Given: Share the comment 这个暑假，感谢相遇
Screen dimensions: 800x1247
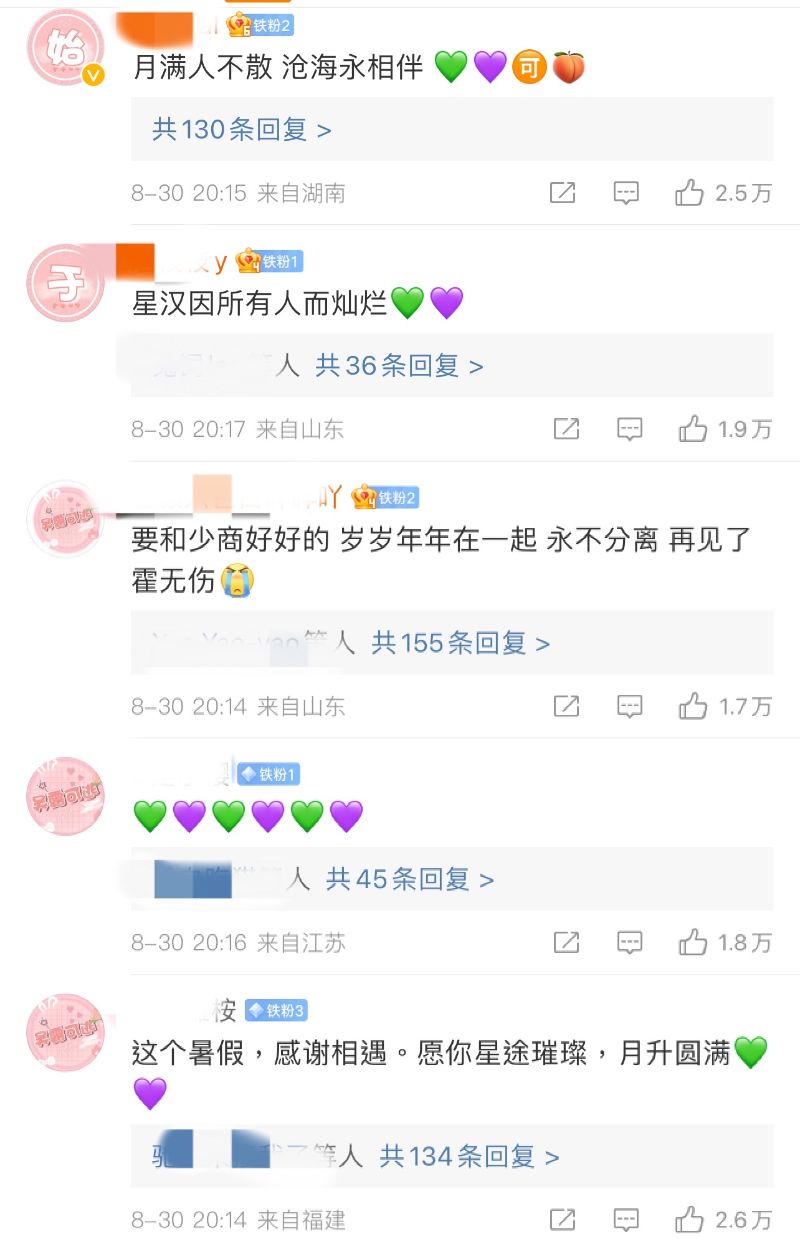Looking at the screenshot, I should 563,1220.
